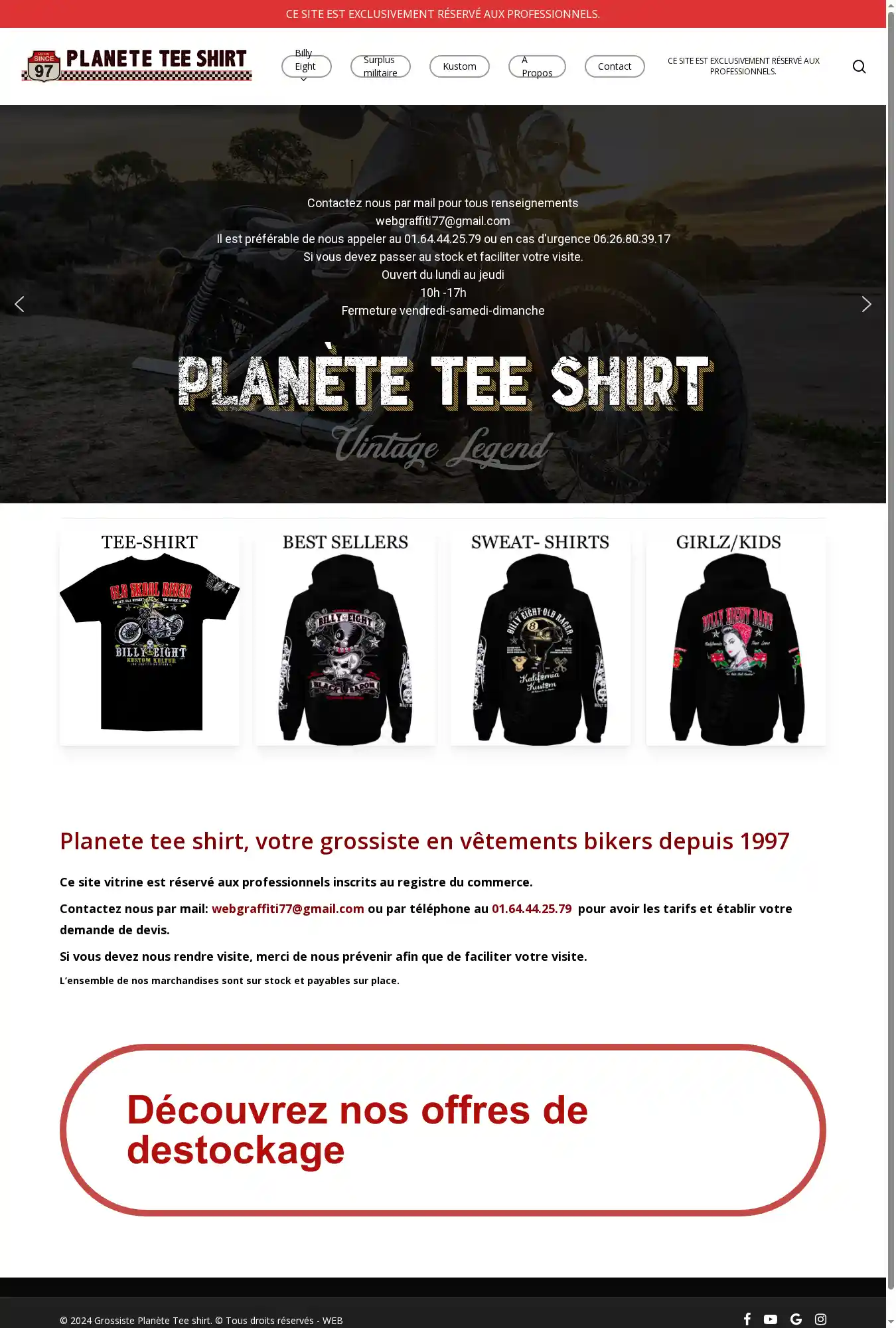This screenshot has height=1328, width=896.
Task: Call via the 01.64.44.25.79 phone link
Action: click(531, 908)
